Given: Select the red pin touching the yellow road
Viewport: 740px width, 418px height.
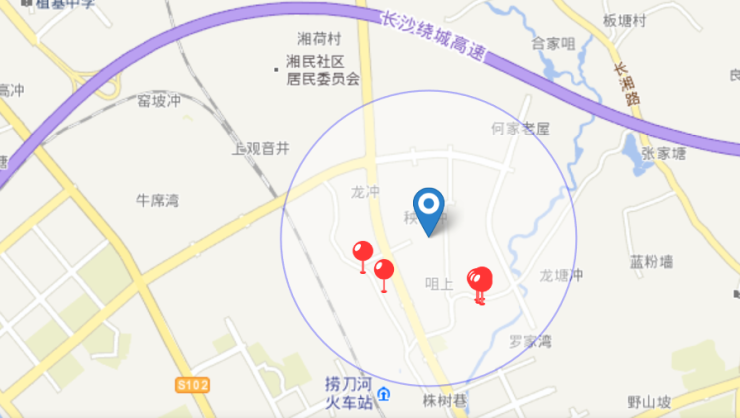Looking at the screenshot, I should click(383, 270).
